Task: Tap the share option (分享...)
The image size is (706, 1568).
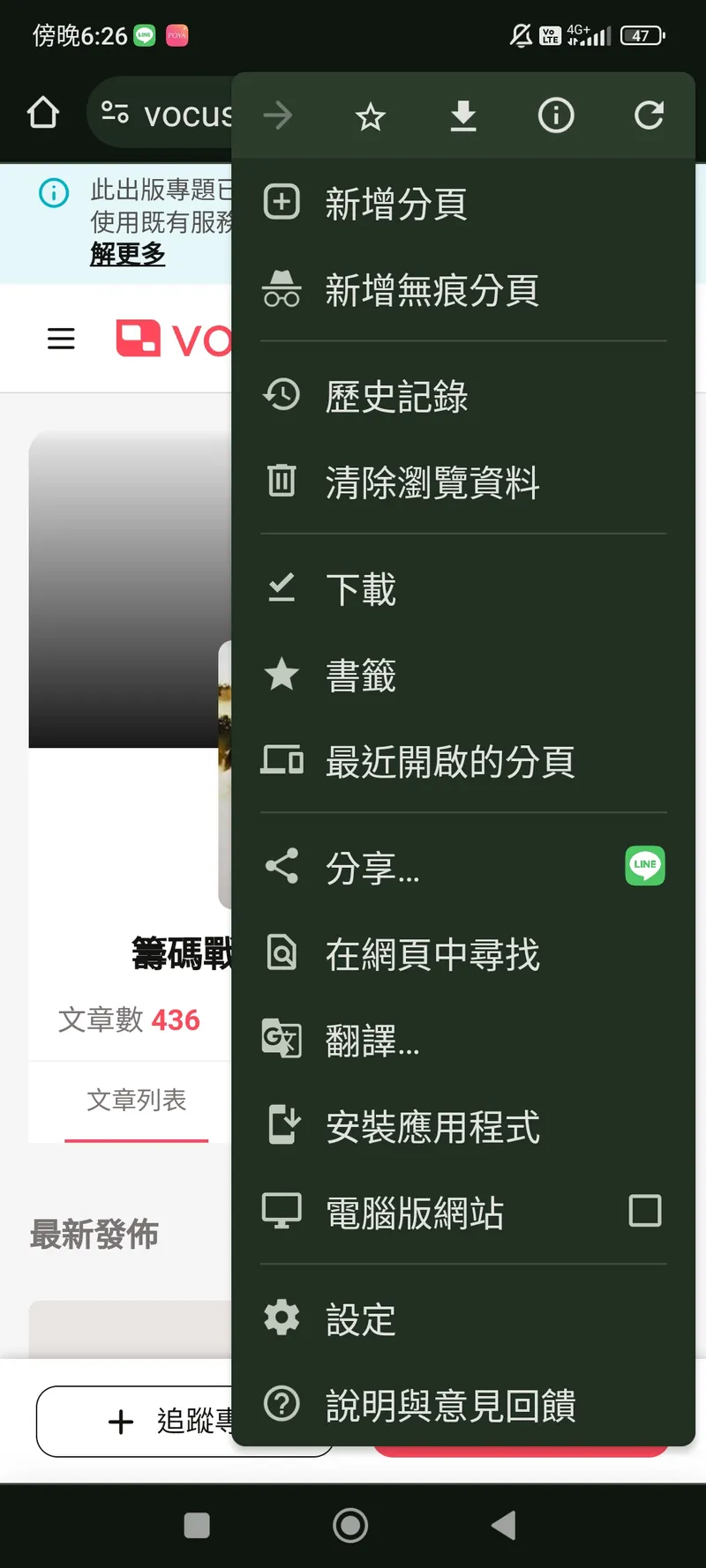Action: point(372,868)
